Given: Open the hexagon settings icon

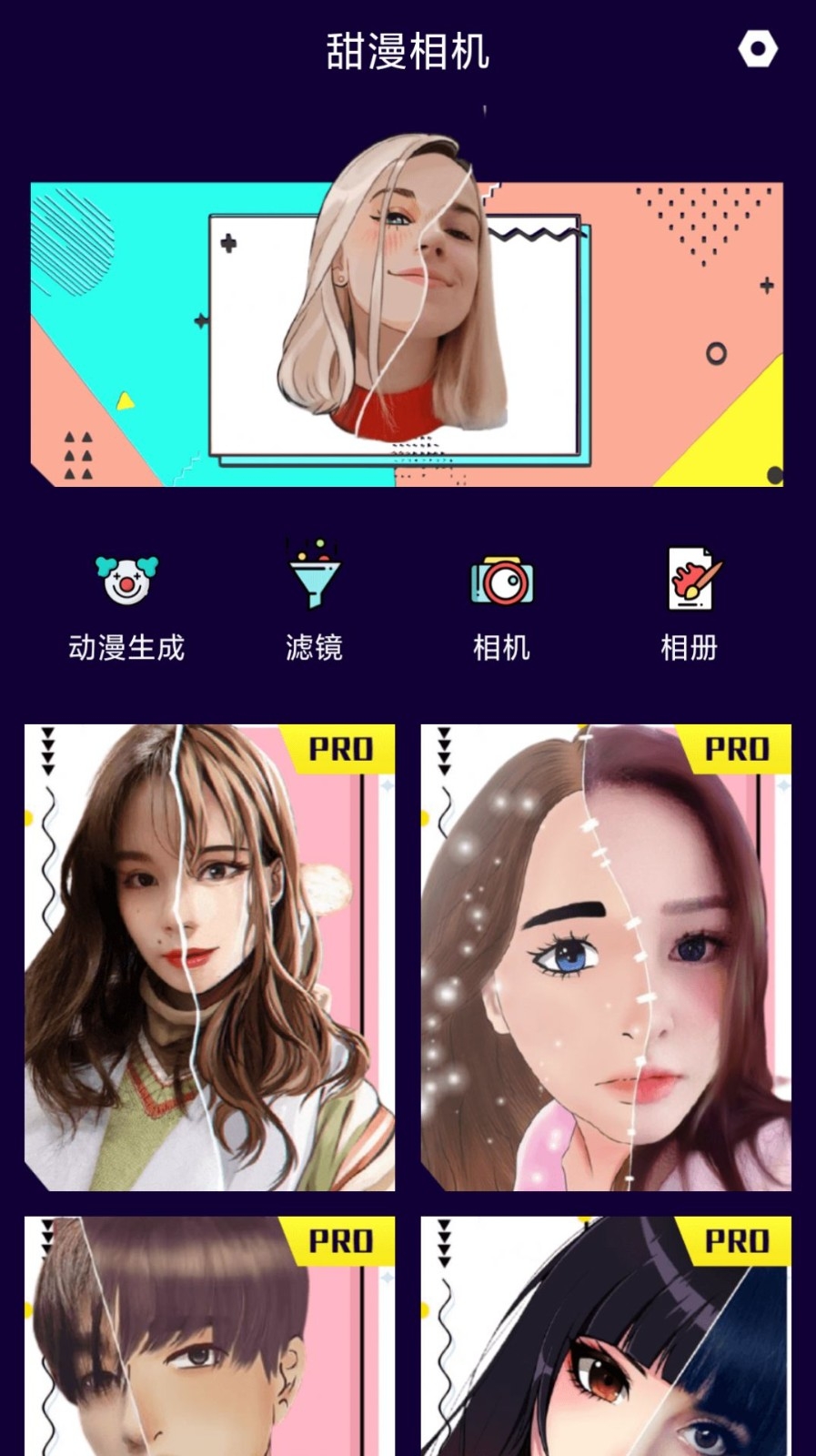Looking at the screenshot, I should pyautogui.click(x=758, y=49).
